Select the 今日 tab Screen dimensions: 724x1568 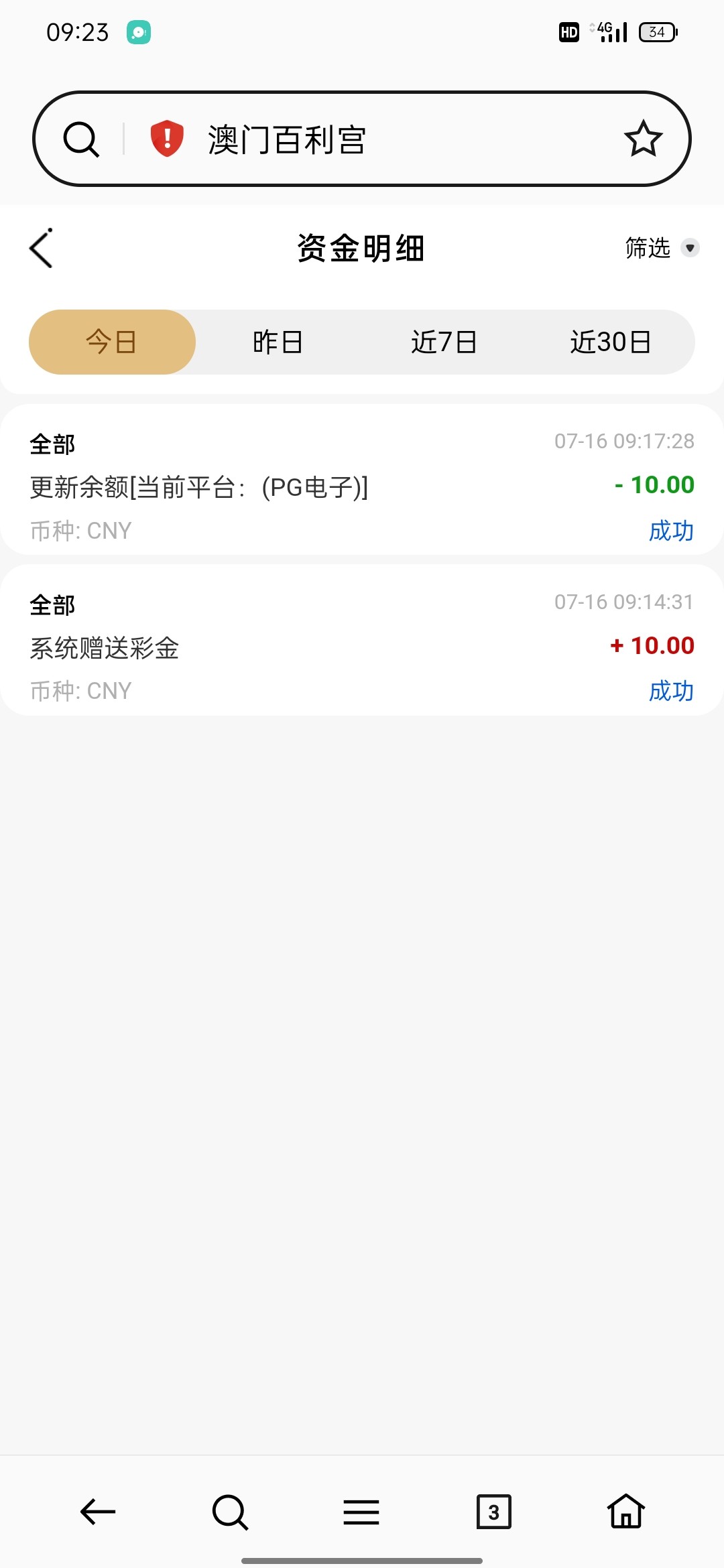112,342
